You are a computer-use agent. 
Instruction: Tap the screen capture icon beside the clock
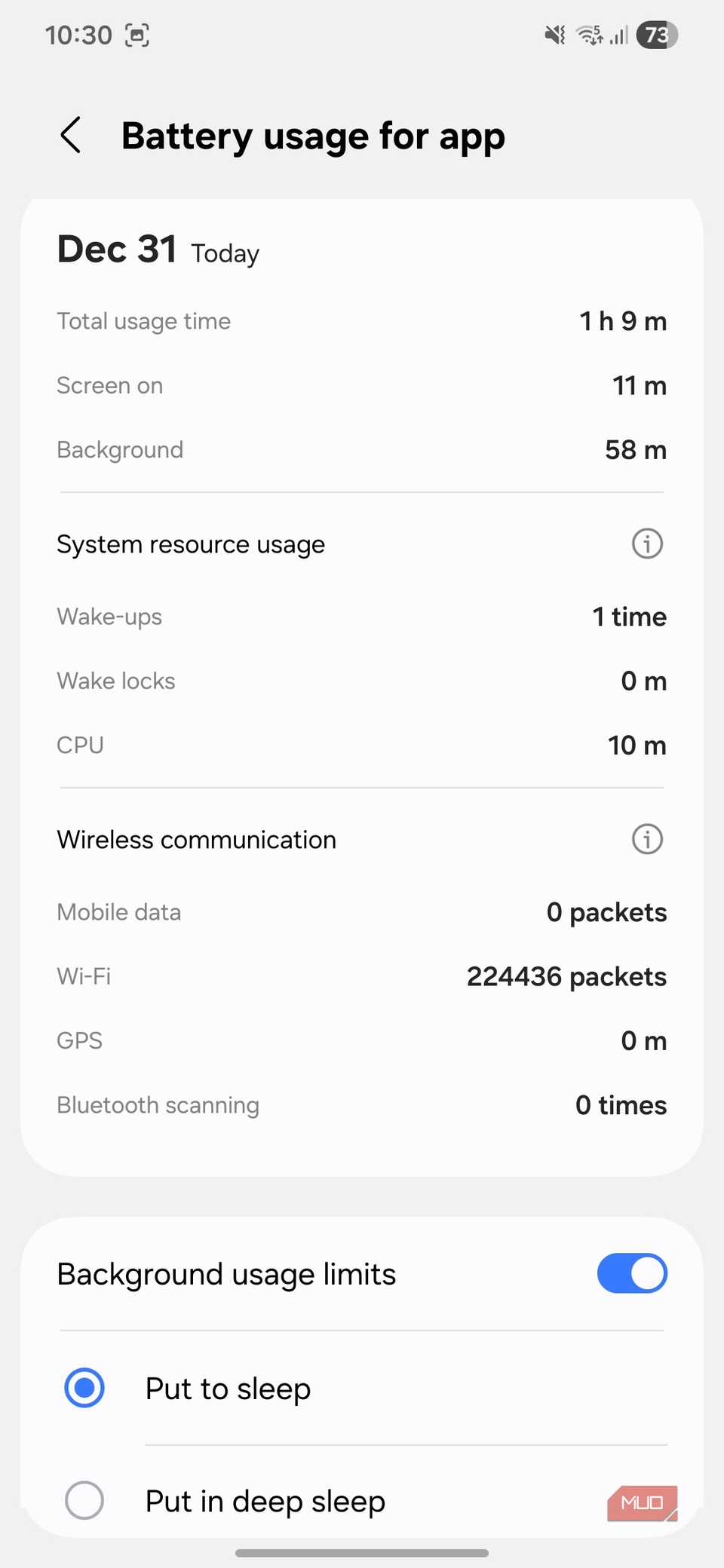point(137,35)
